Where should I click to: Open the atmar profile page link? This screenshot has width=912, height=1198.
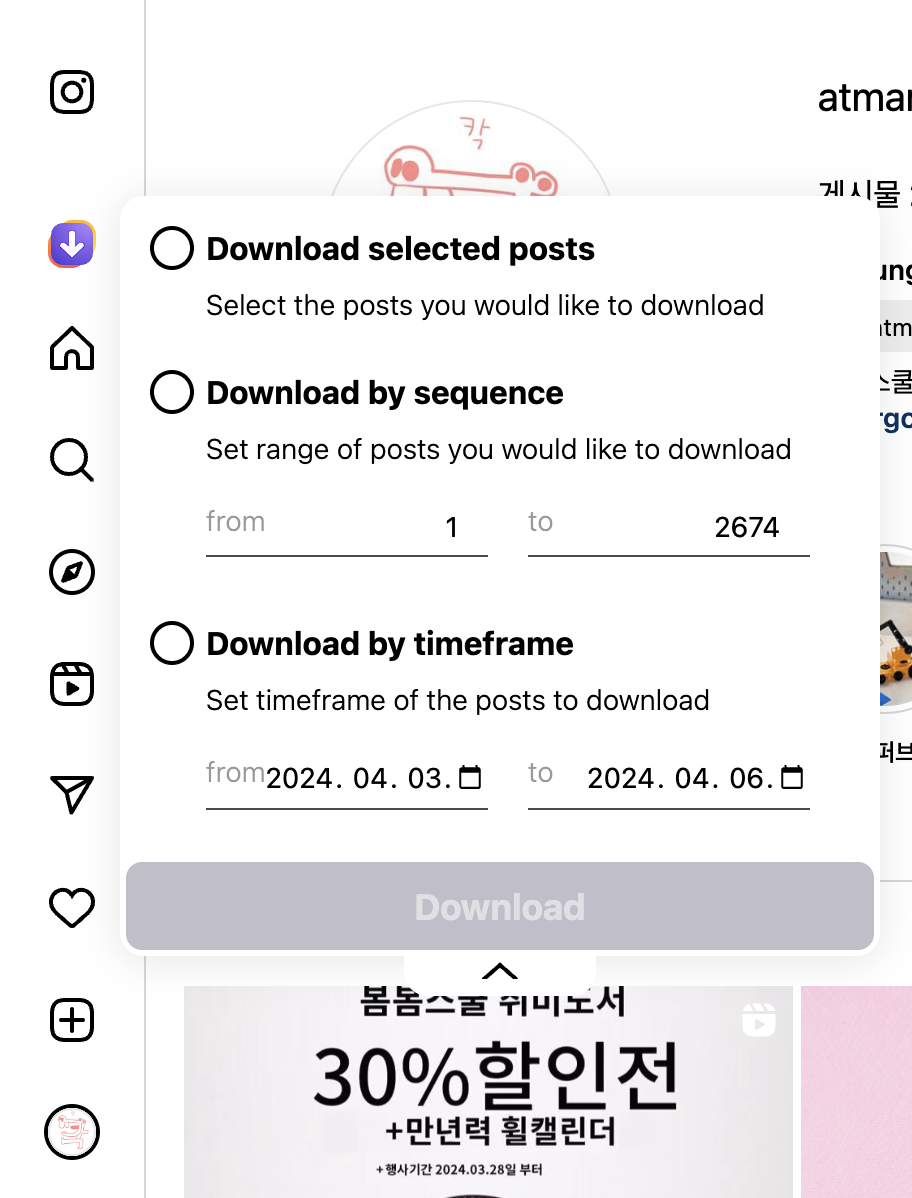[864, 97]
